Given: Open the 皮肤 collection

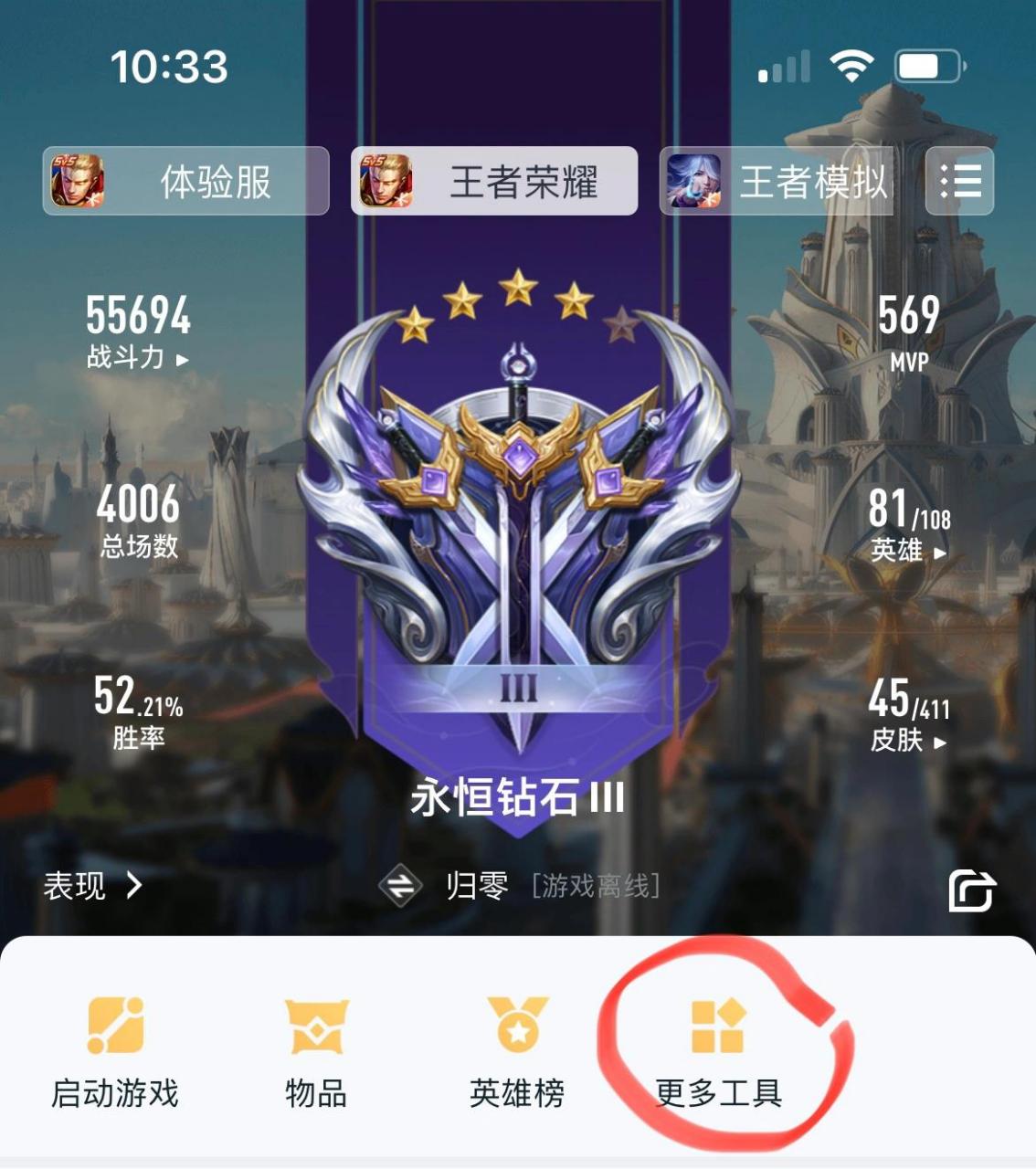Looking at the screenshot, I should point(909,715).
